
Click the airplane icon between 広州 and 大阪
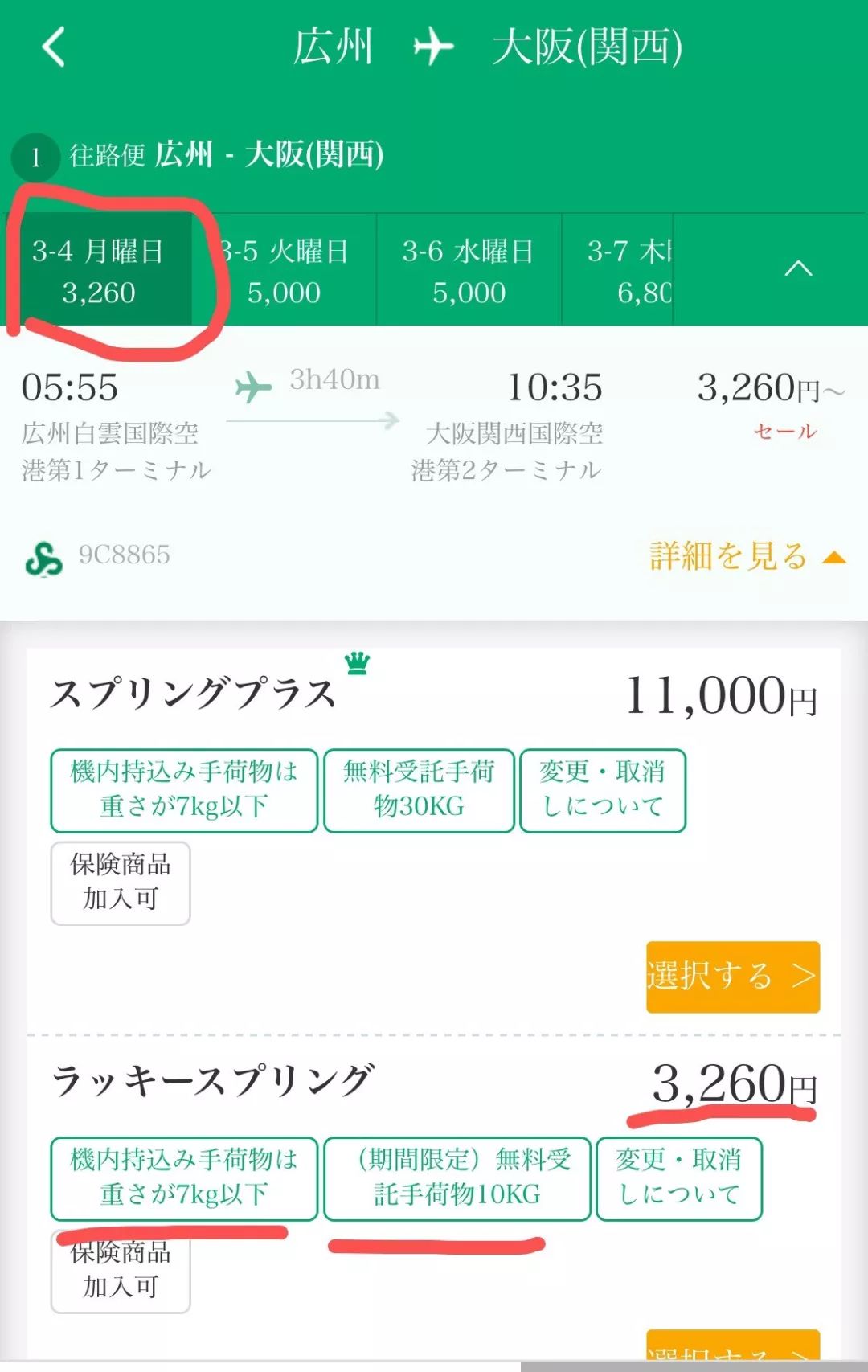coord(432,47)
